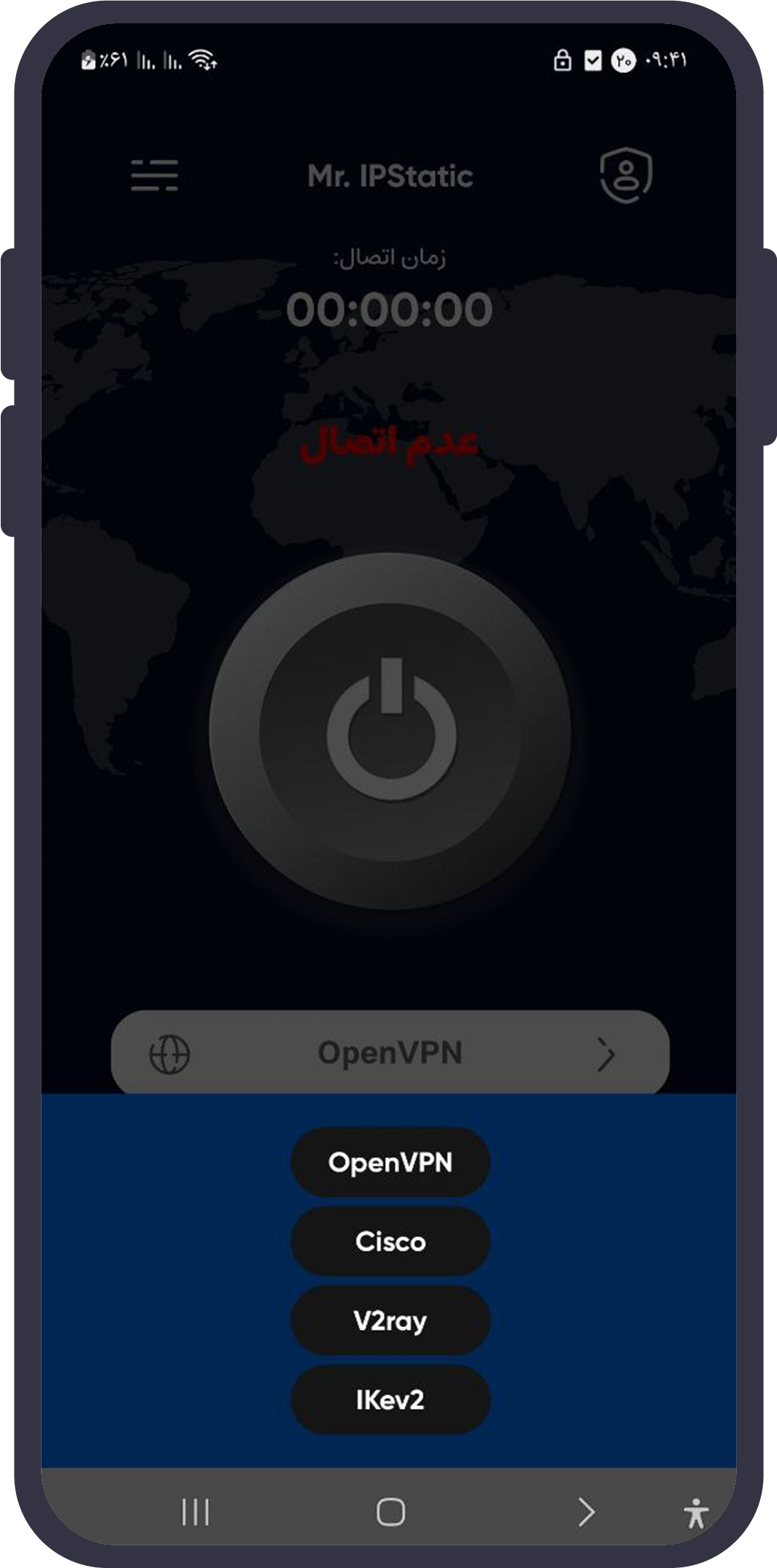Open recent apps
This screenshot has width=777, height=1568.
coord(196,1513)
